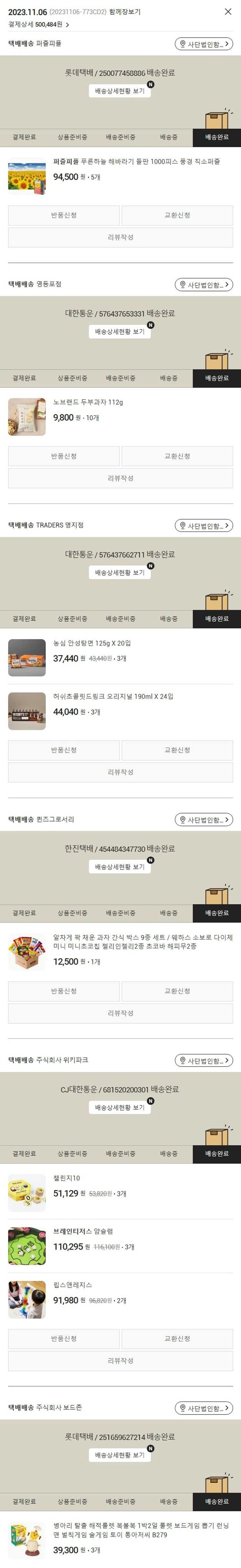View 롯데택배 251659627214 delivery status details
This screenshot has height=1568, width=241.
pyautogui.click(x=120, y=1455)
